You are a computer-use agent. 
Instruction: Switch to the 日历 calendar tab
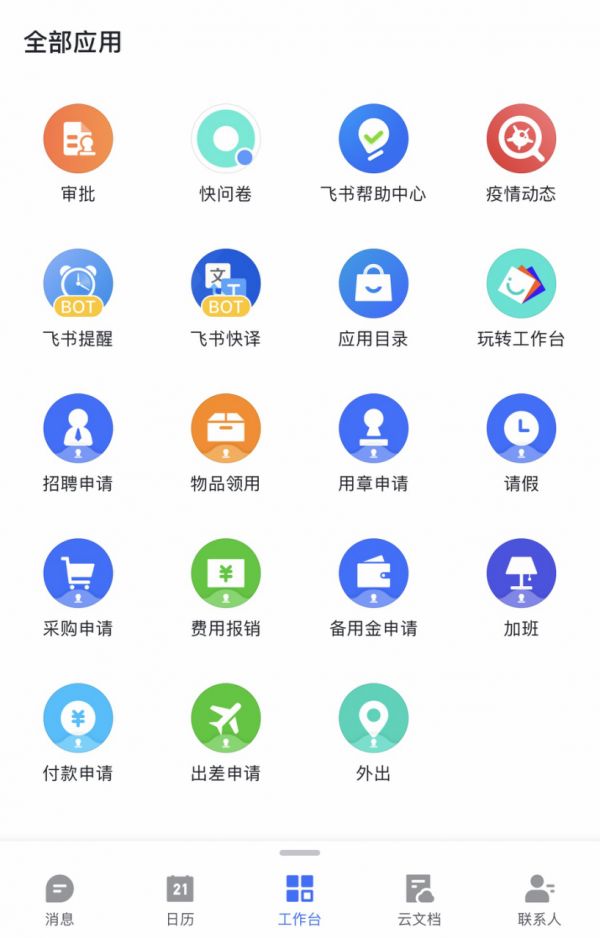coord(180,899)
